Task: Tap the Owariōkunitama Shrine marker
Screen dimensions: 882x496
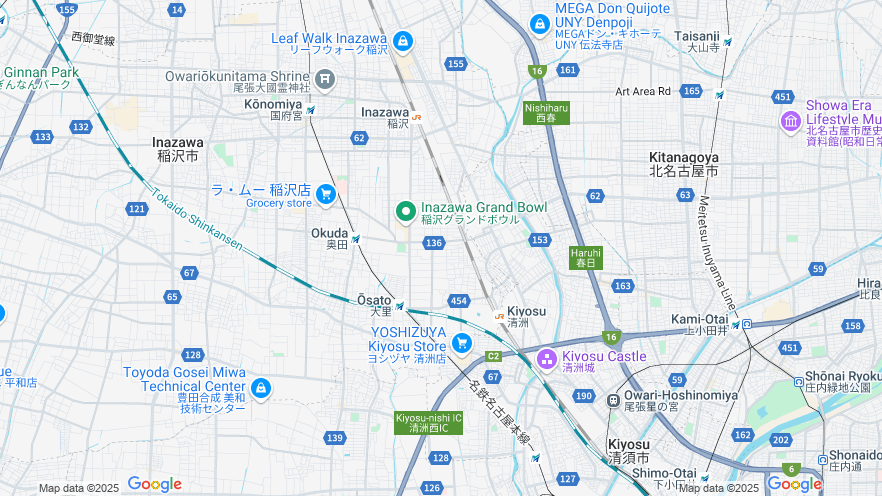Action: (324, 78)
